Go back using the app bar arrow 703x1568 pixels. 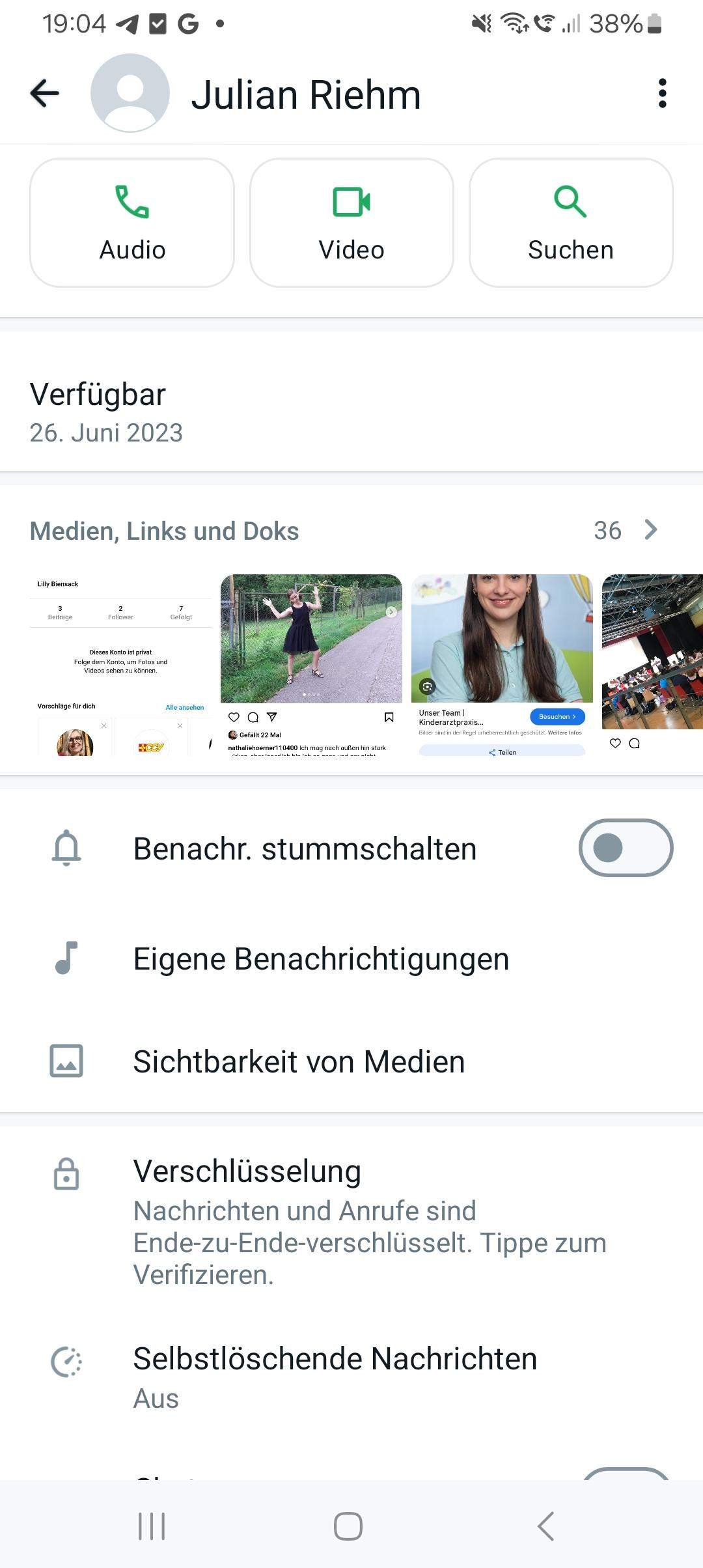pos(45,94)
